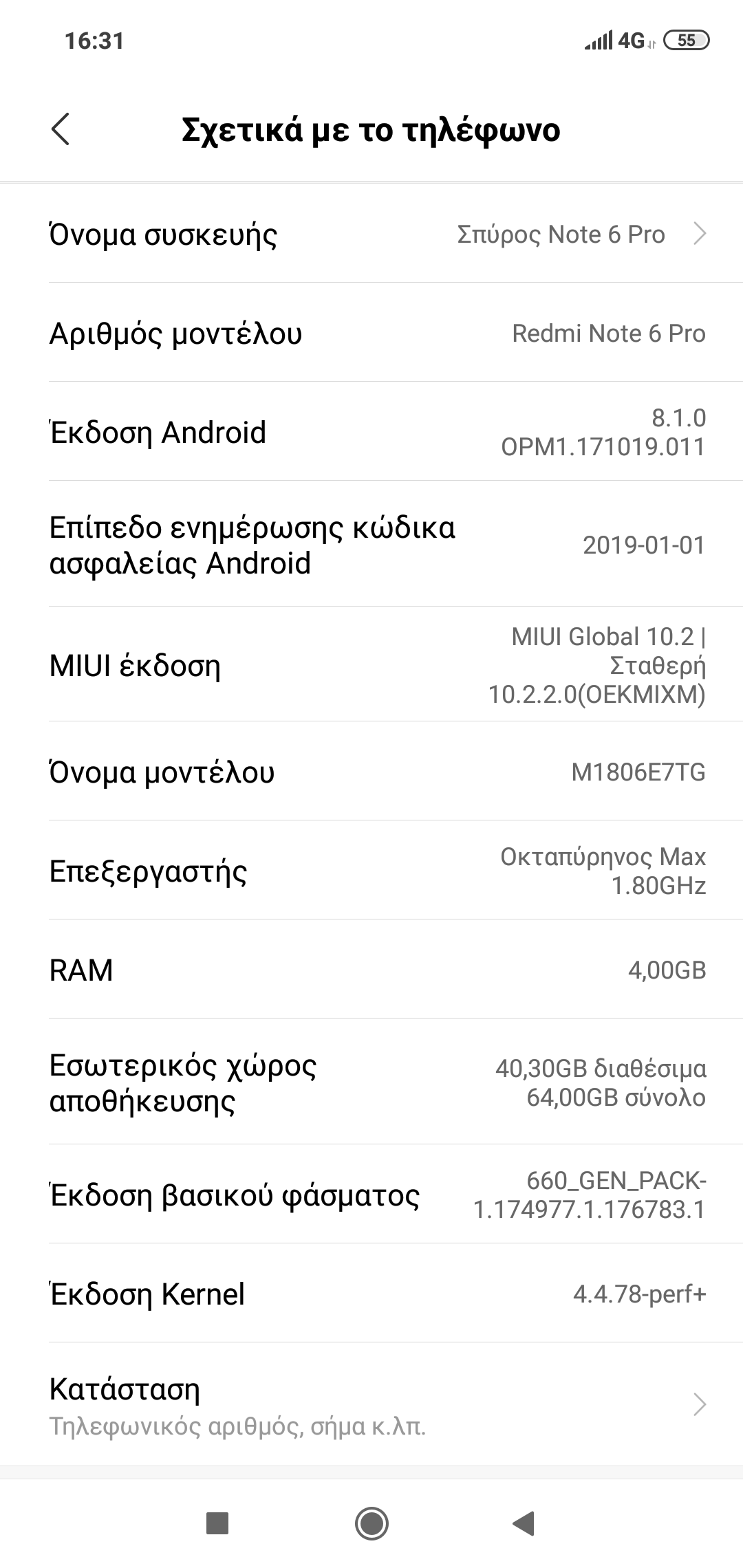This screenshot has width=743, height=1568.
Task: Open Εσωτερικός χώρος αποθήκευσης storage row
Action: 371,1082
